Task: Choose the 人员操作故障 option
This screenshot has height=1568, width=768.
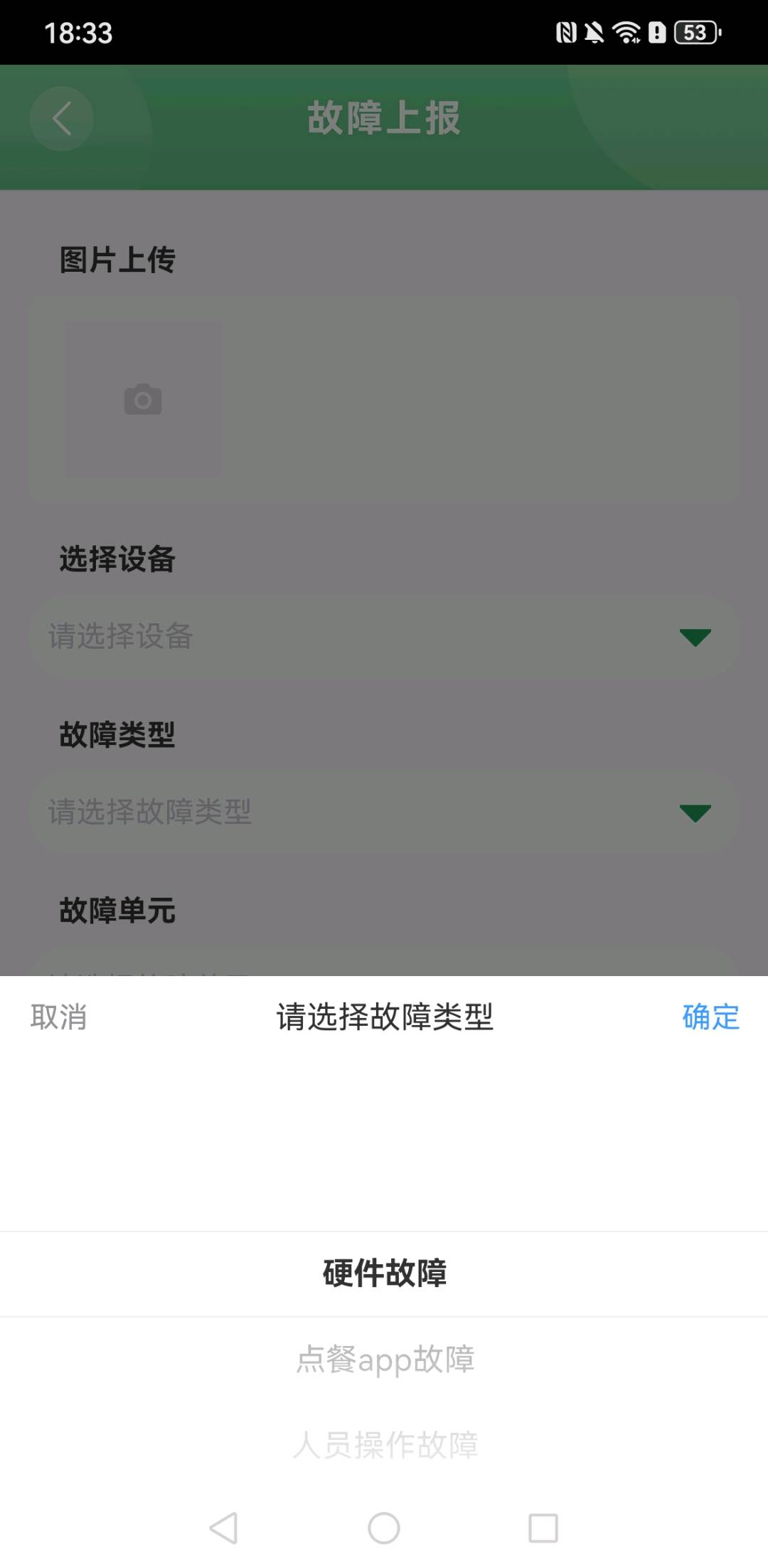Action: 385,1445
